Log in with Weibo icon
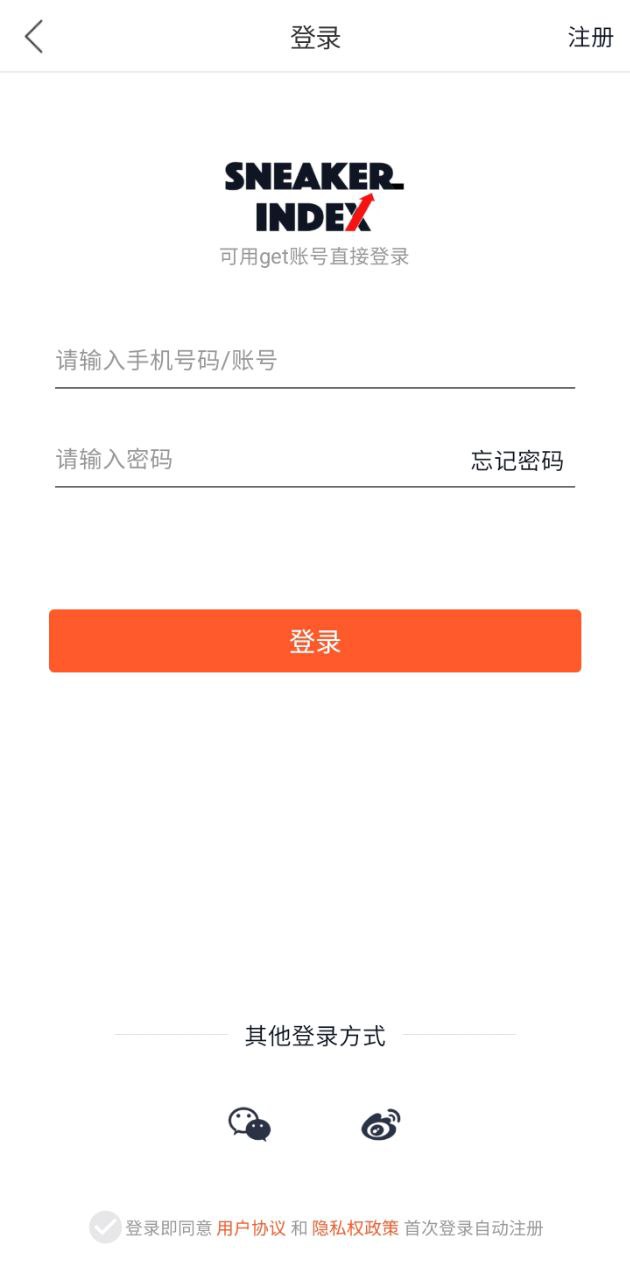630x1280 pixels. [380, 1125]
